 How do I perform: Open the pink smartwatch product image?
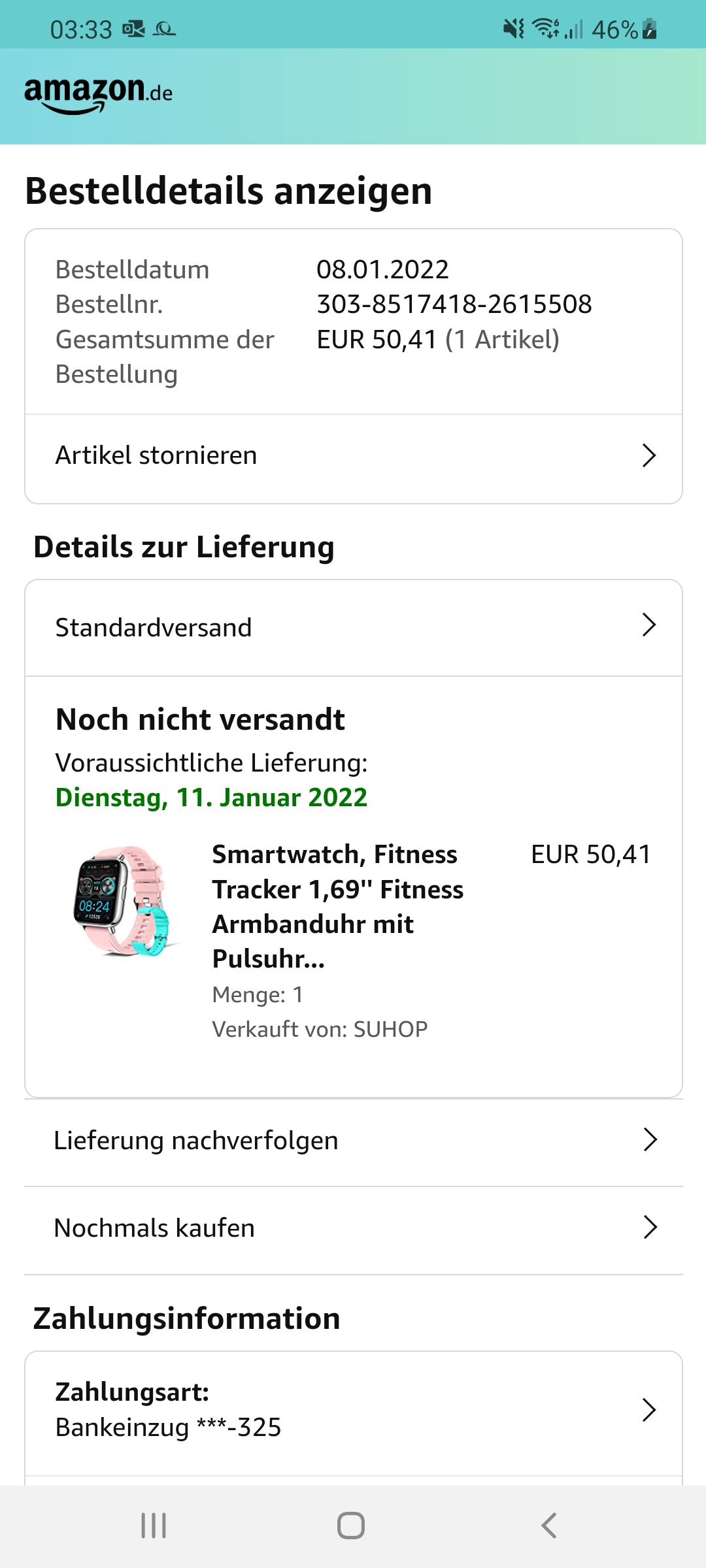pos(123,902)
